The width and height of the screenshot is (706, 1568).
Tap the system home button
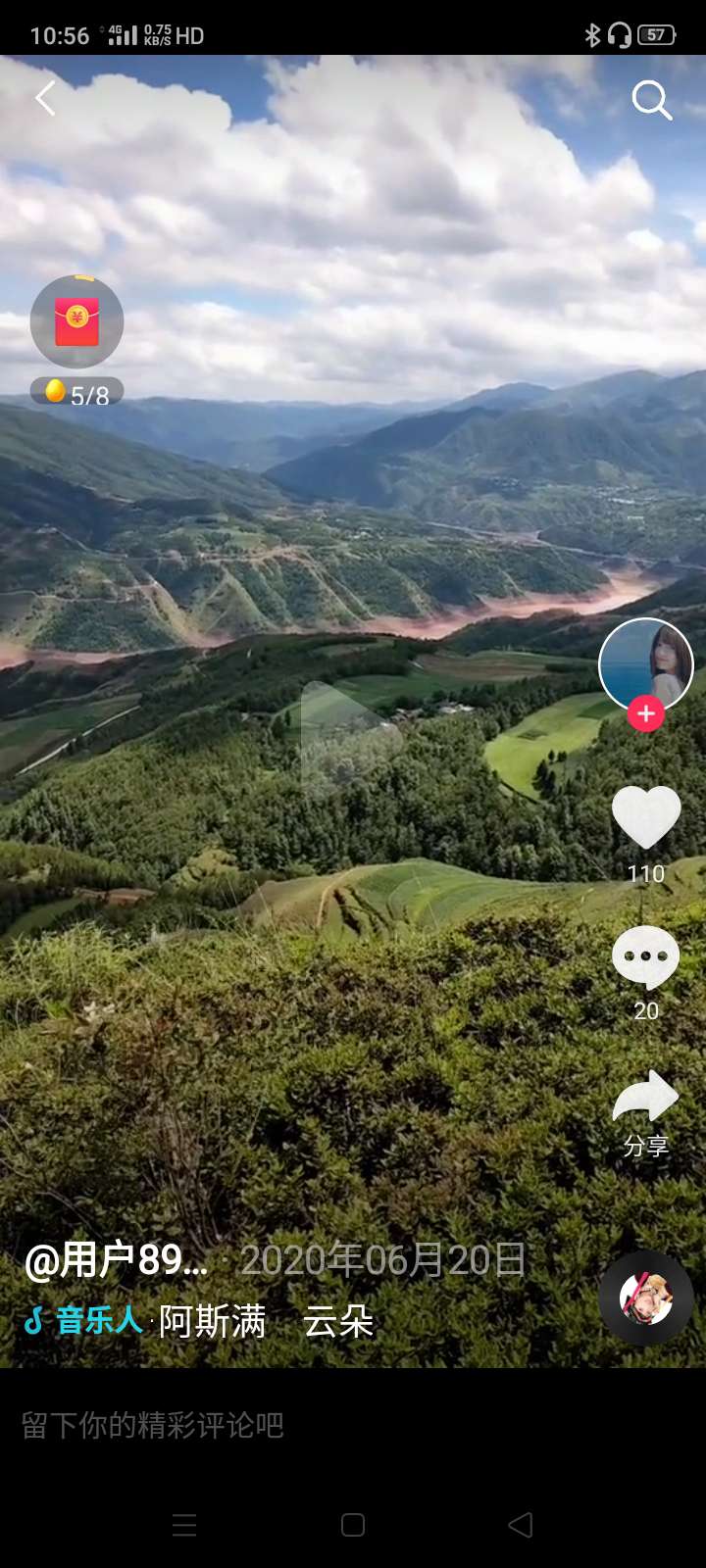(353, 1525)
